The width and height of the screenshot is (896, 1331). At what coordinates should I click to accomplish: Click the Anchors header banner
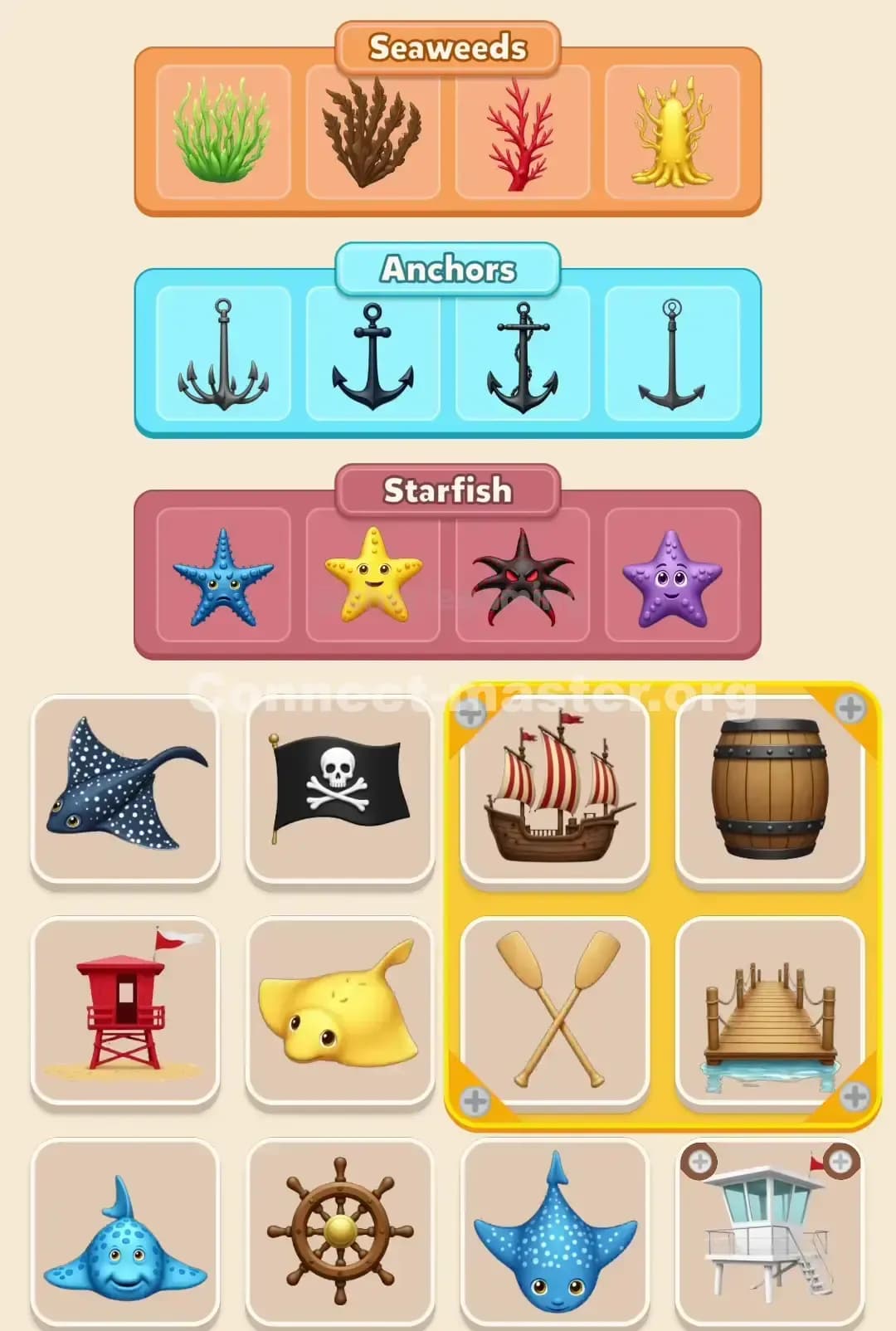click(448, 267)
